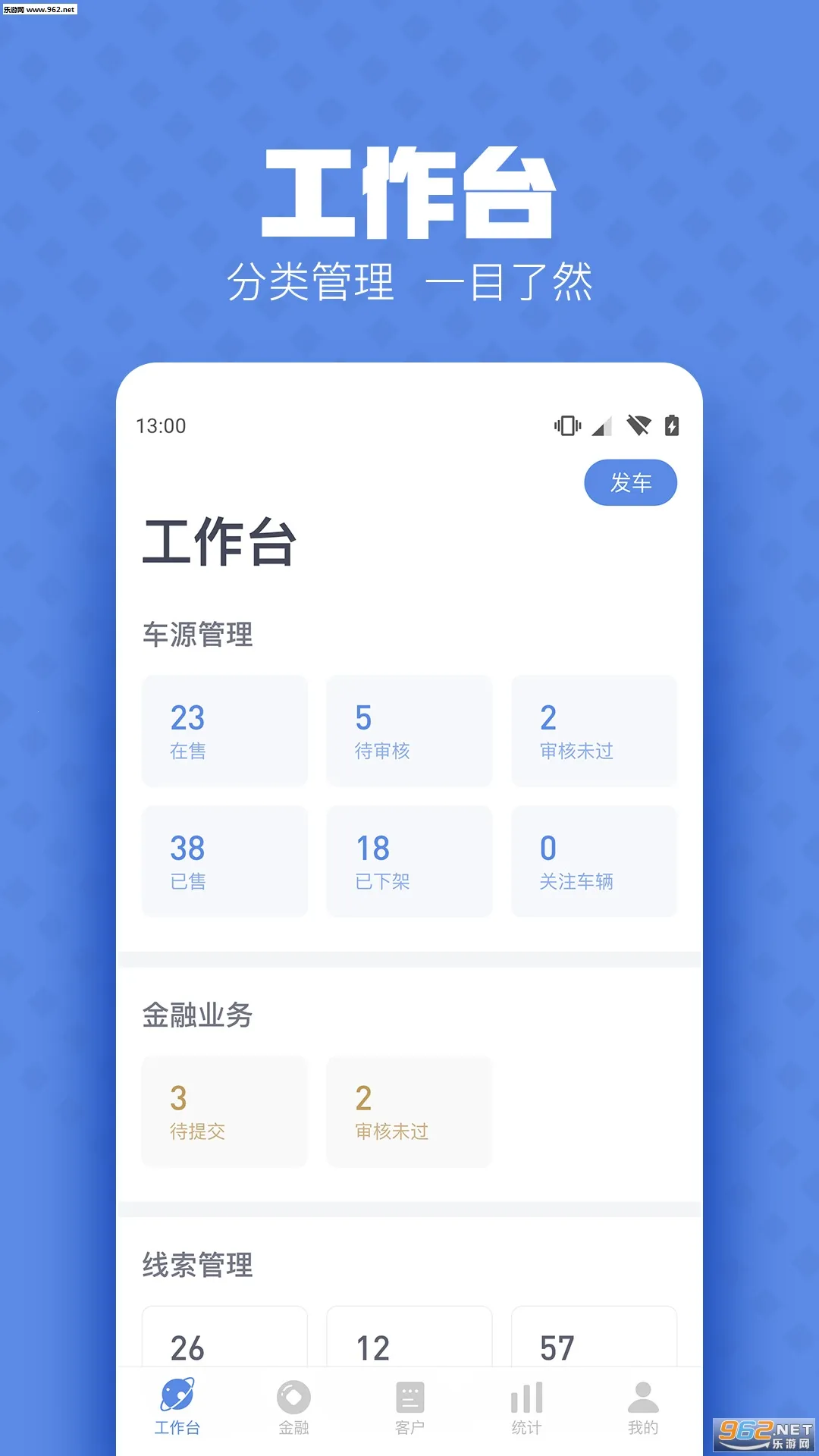Open the 已下架 delisted vehicles card
Viewport: 819px width, 1456px height.
(409, 861)
